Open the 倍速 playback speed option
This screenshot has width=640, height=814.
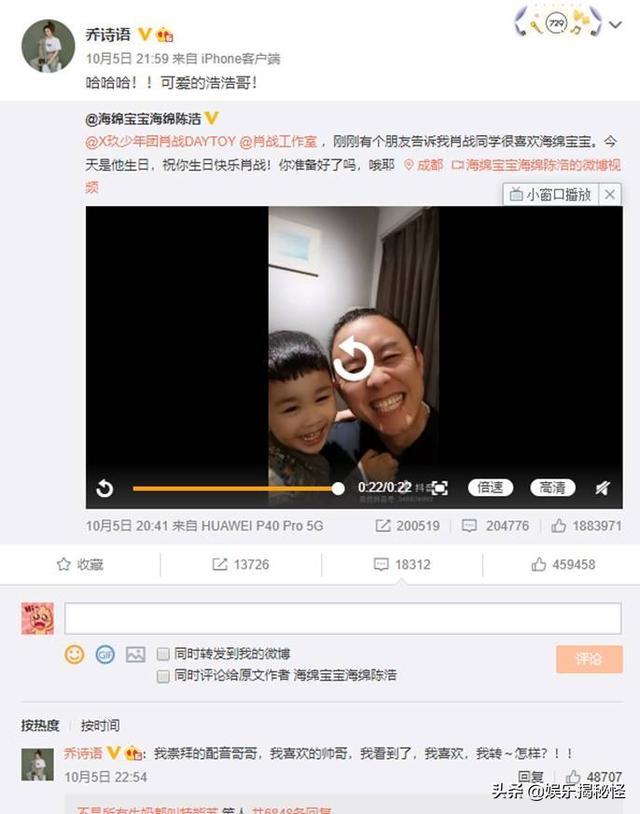click(x=491, y=488)
